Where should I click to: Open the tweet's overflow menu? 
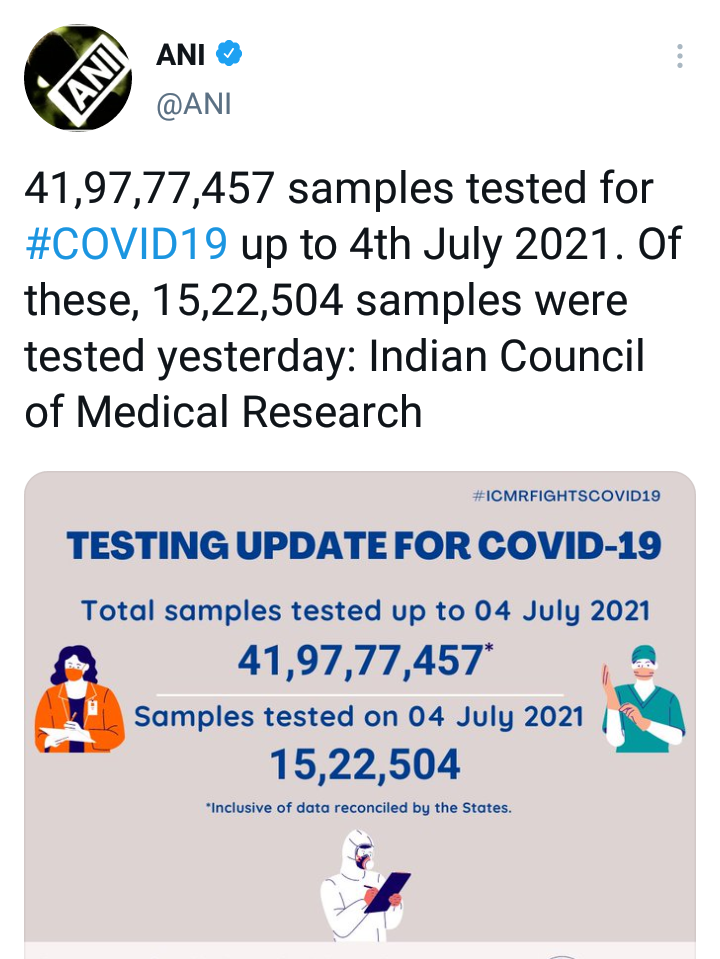click(680, 56)
